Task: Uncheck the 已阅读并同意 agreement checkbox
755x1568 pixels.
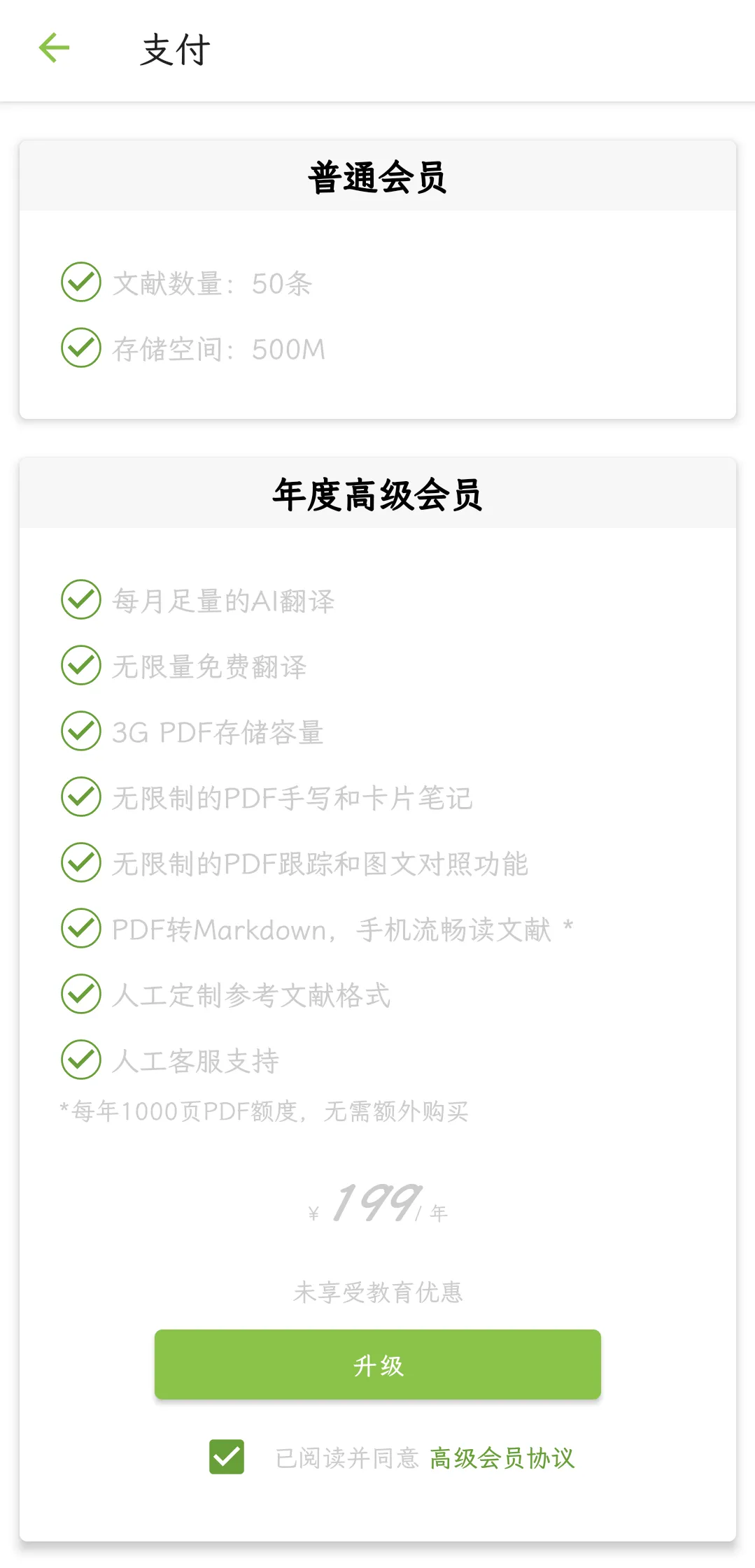Action: pos(227,1457)
